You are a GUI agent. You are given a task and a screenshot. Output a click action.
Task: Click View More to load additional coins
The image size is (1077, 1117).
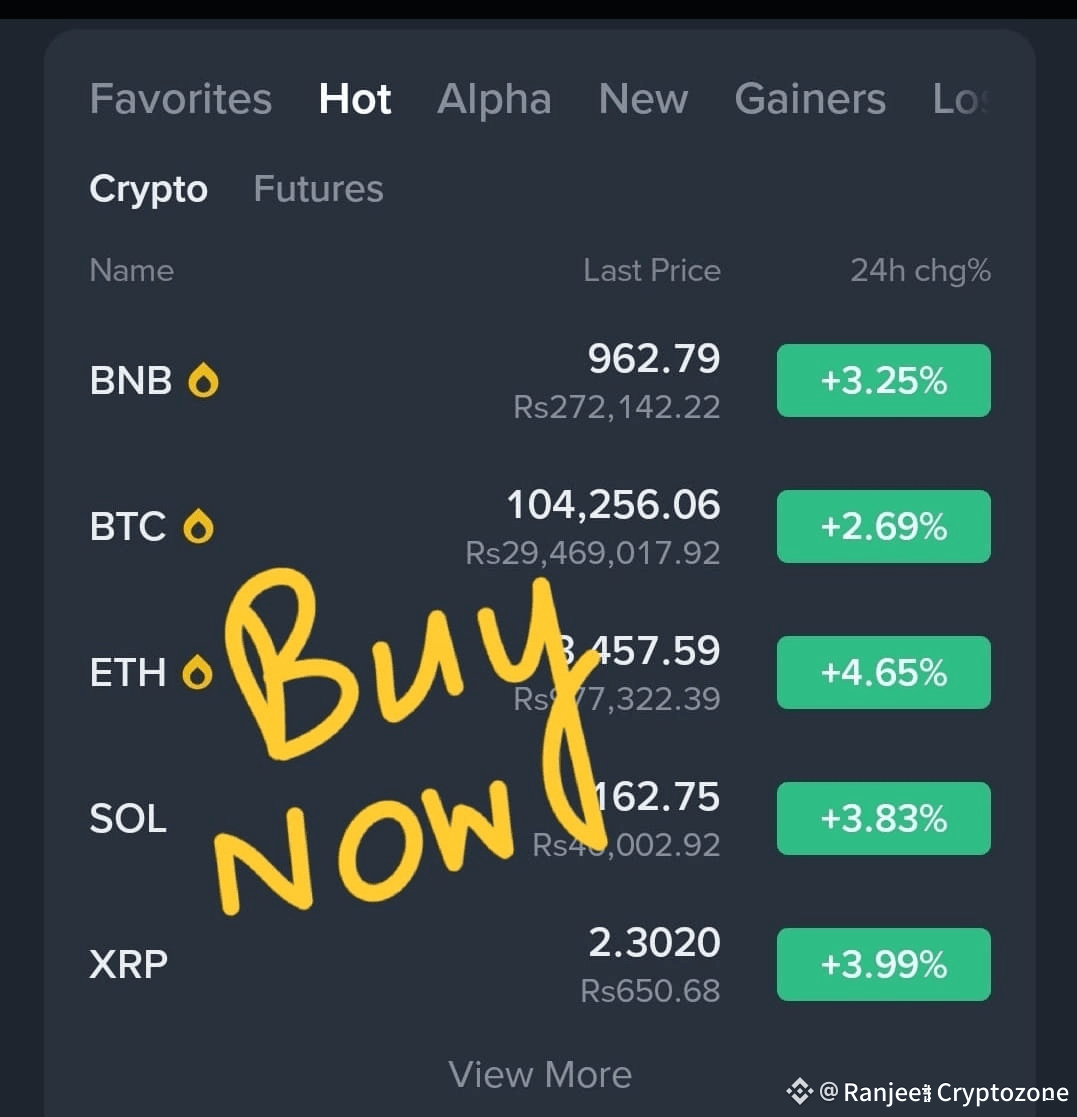coord(540,1074)
